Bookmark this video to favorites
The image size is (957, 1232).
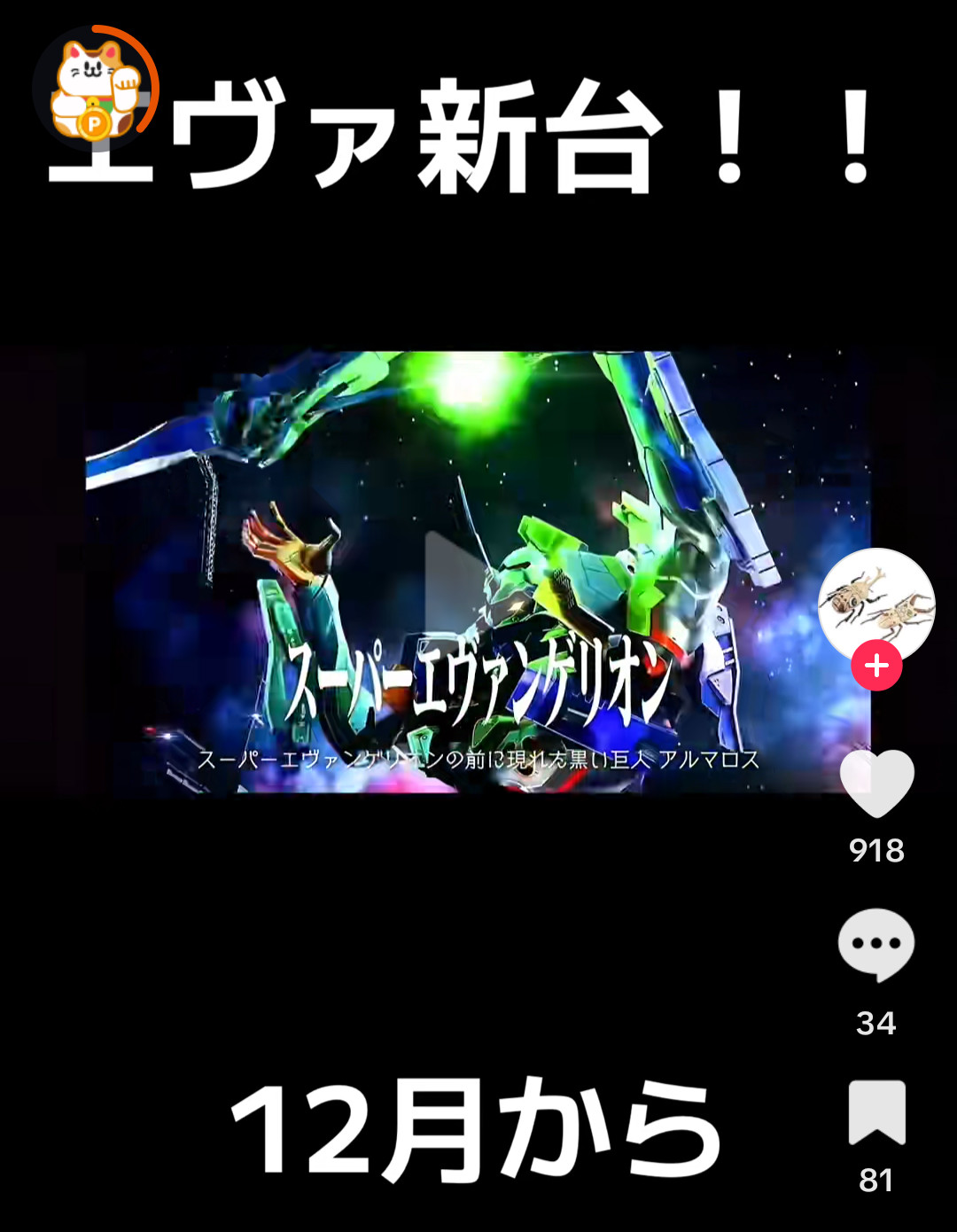[876, 1113]
